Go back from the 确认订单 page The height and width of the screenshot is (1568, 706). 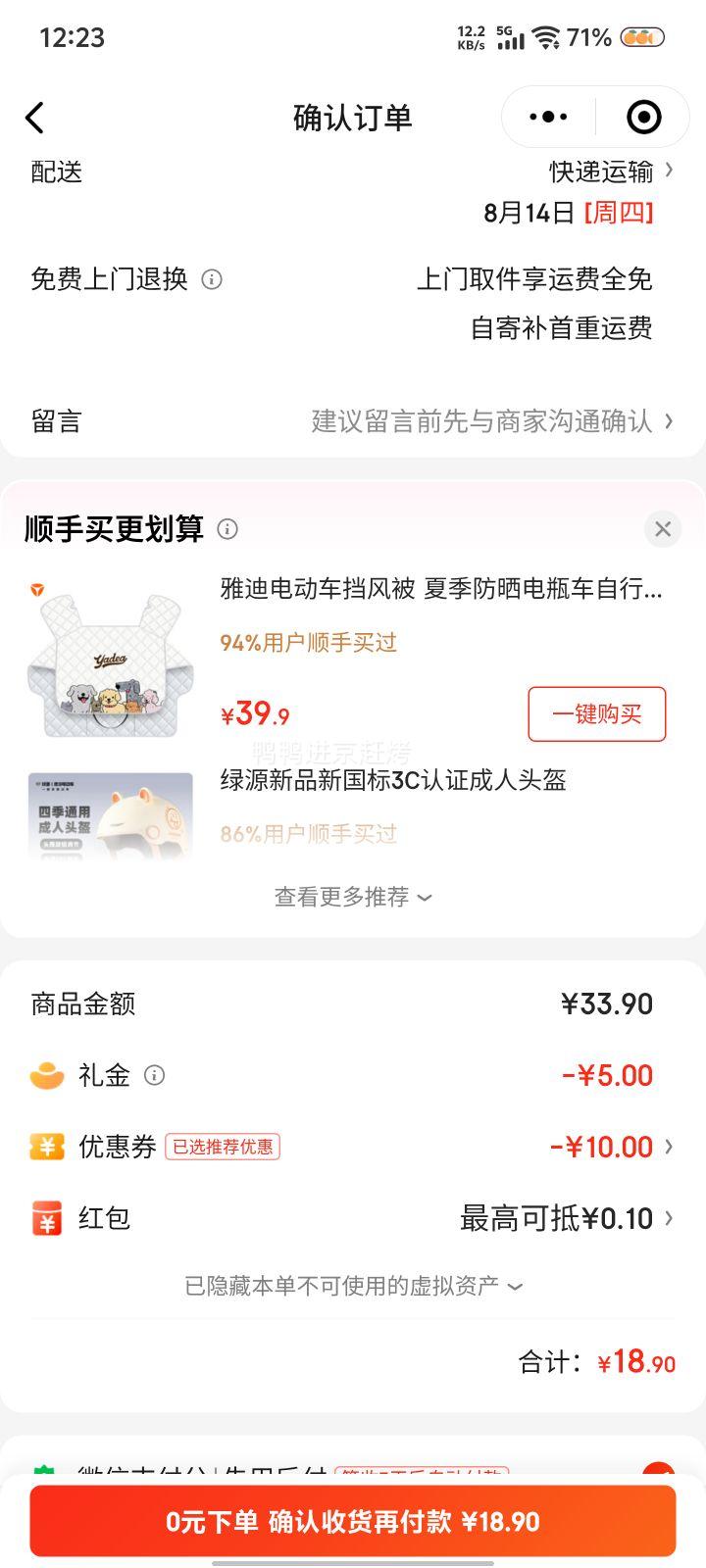[x=35, y=118]
